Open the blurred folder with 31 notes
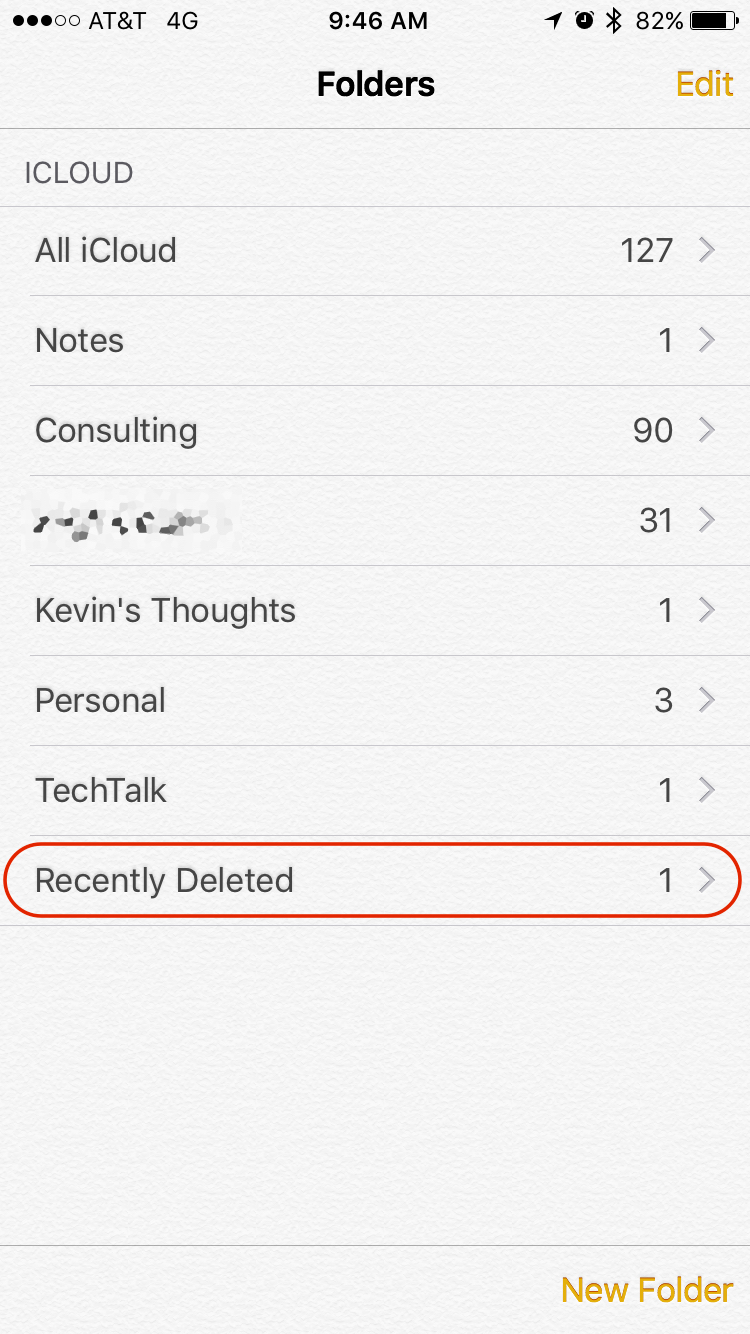750x1334 pixels. pos(375,521)
